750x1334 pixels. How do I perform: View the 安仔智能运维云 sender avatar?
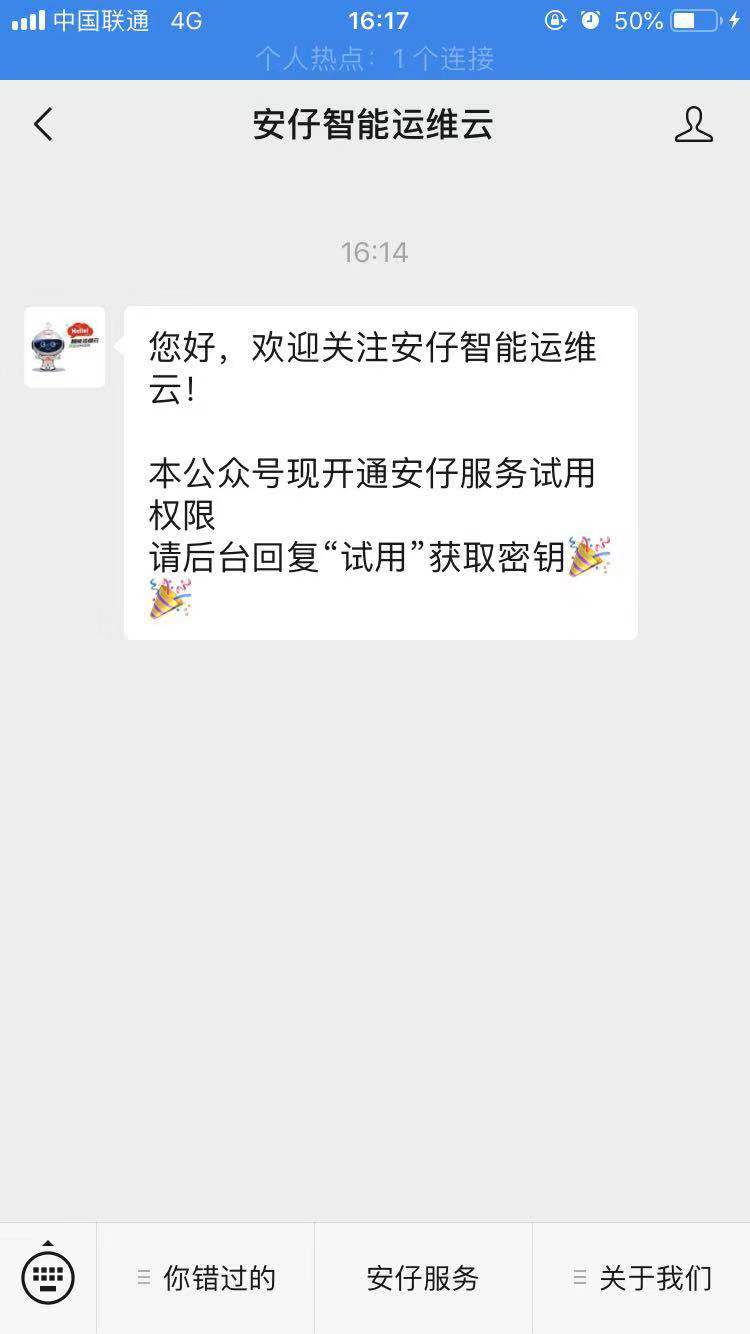coord(65,347)
